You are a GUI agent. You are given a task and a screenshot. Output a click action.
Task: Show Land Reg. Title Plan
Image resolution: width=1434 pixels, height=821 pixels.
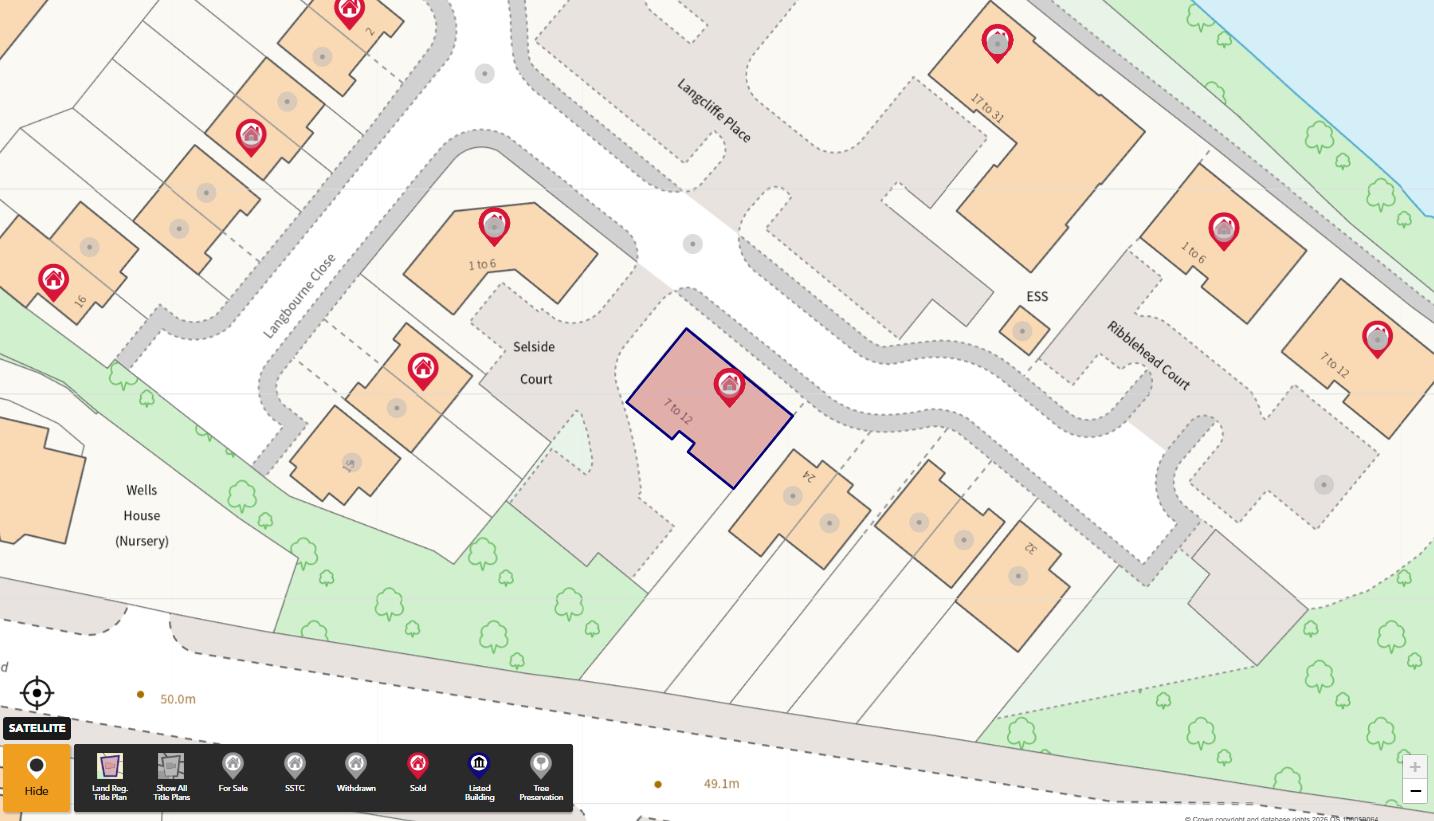110,777
